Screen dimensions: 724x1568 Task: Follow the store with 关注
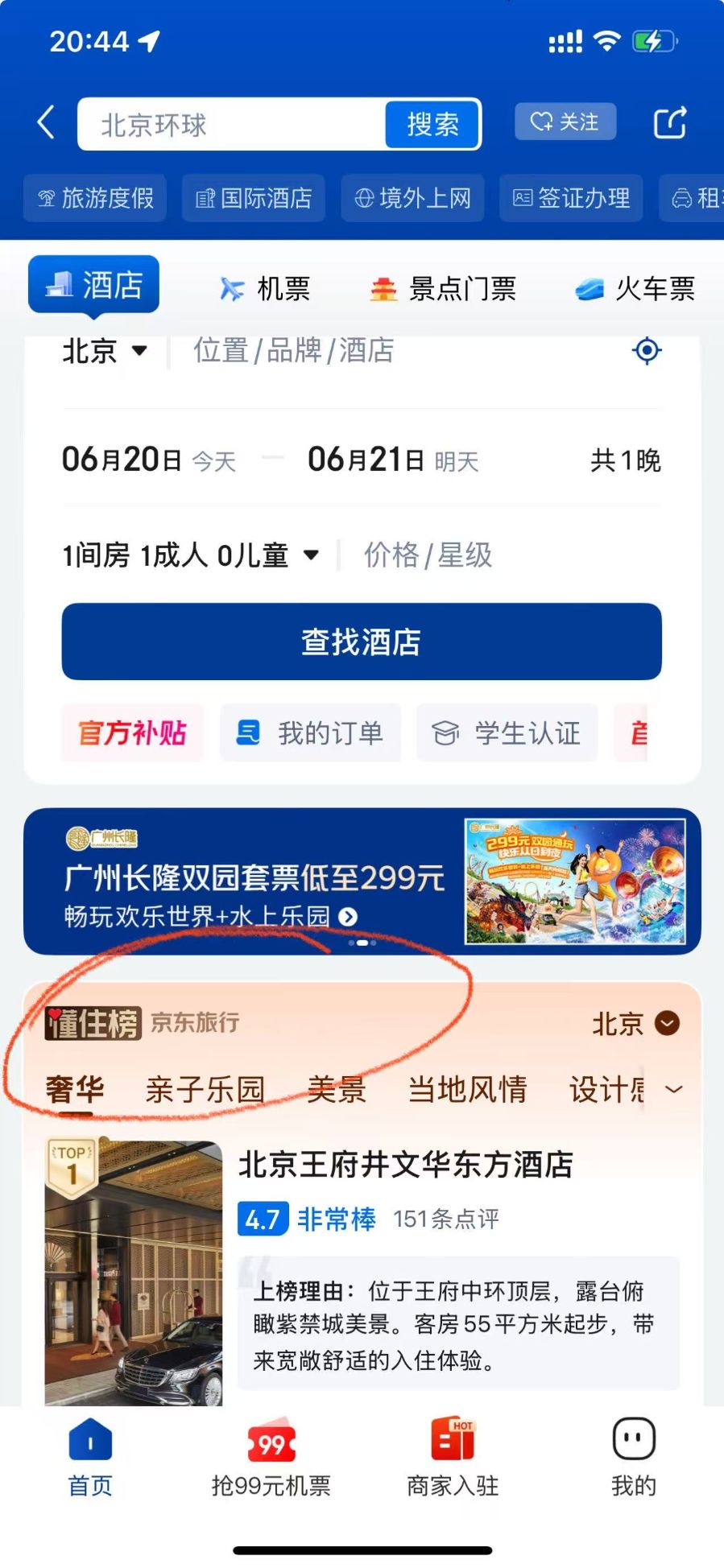(565, 122)
